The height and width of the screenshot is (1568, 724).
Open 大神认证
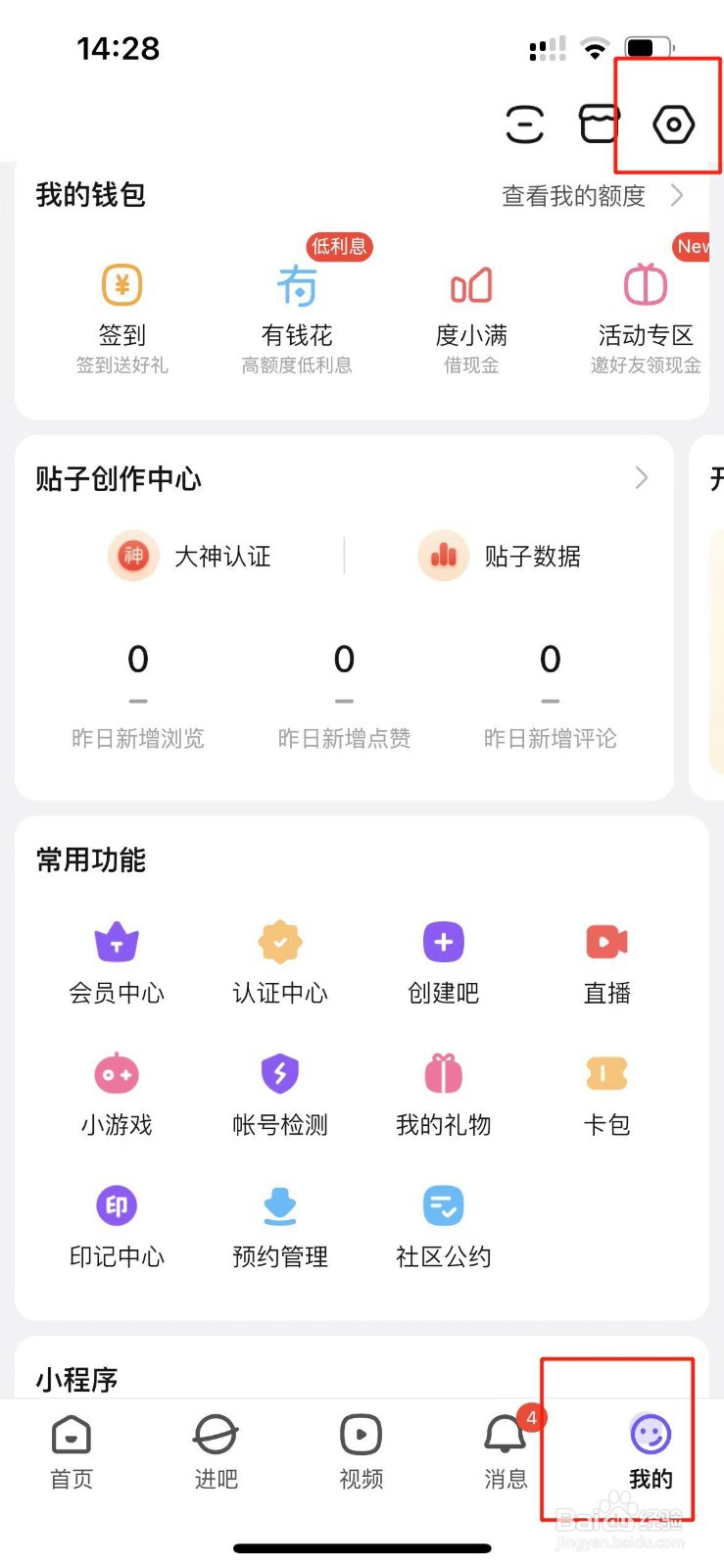click(x=190, y=556)
